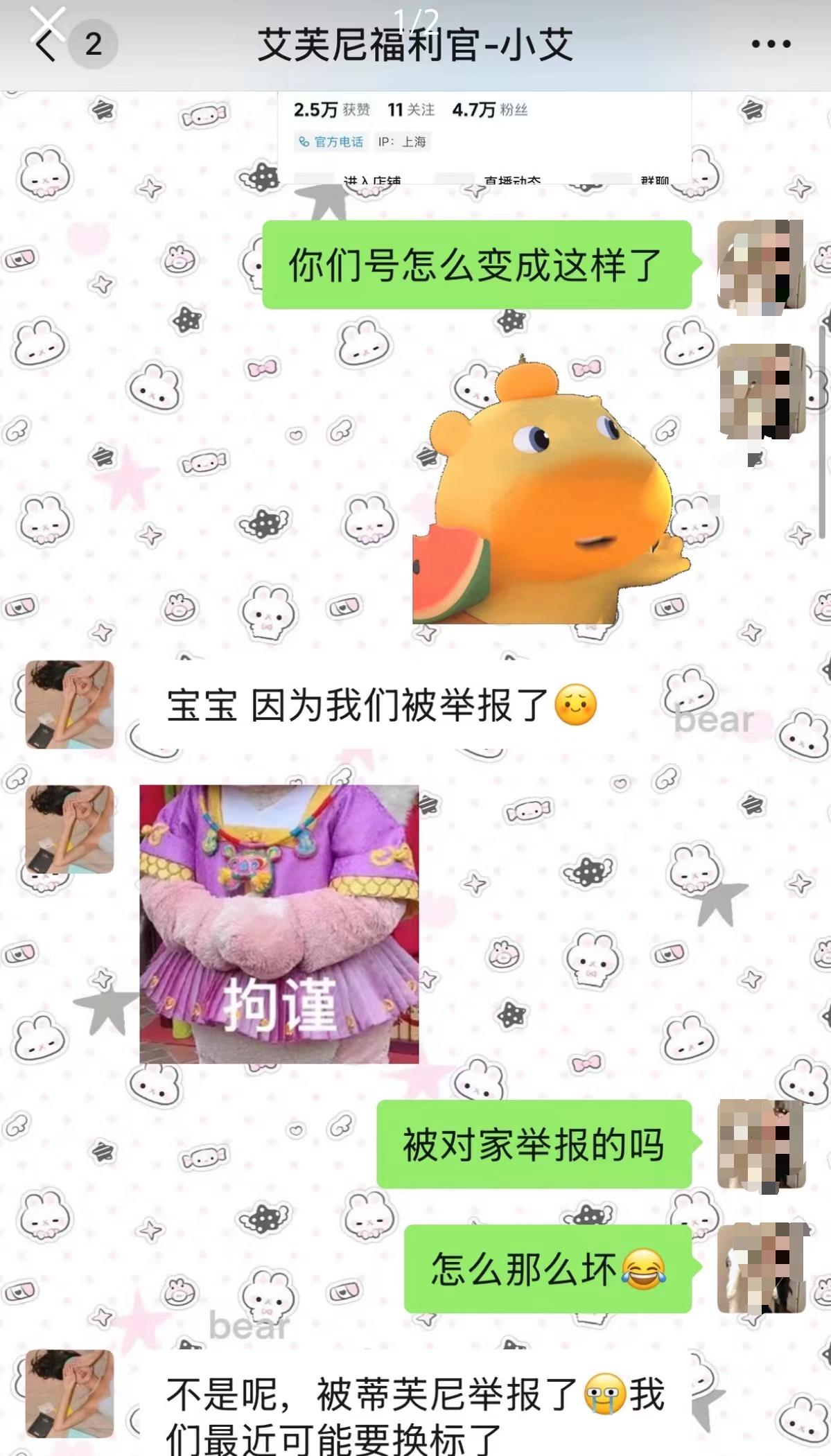Image resolution: width=831 pixels, height=1456 pixels.
Task: Close the image viewer with the X
Action: (x=48, y=23)
